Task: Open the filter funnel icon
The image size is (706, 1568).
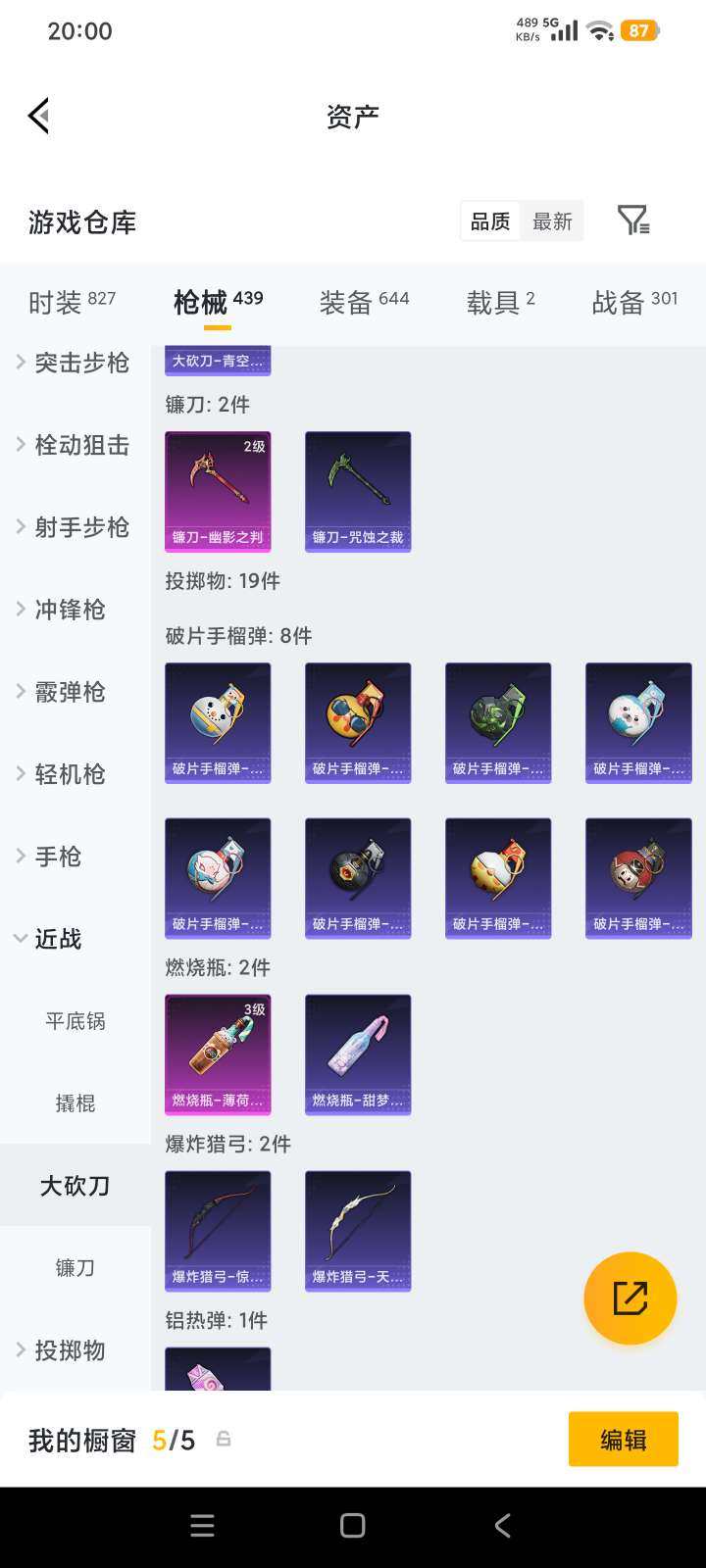Action: click(x=632, y=220)
